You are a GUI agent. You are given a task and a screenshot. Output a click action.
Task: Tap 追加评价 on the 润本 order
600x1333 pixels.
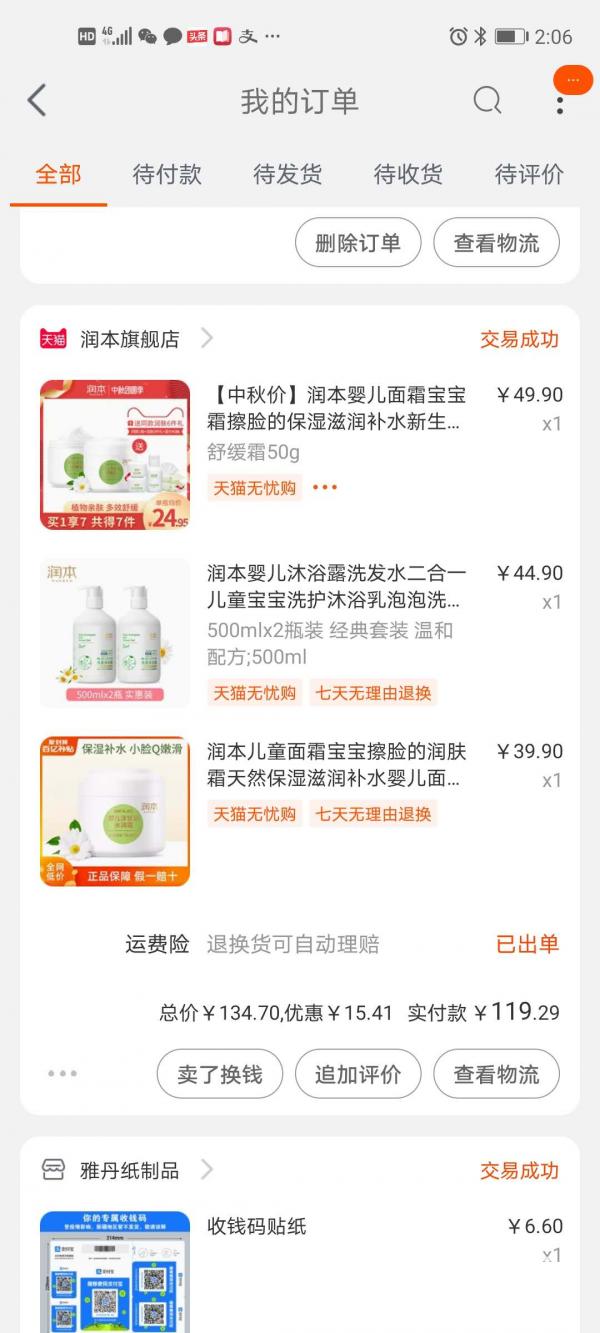[358, 1074]
